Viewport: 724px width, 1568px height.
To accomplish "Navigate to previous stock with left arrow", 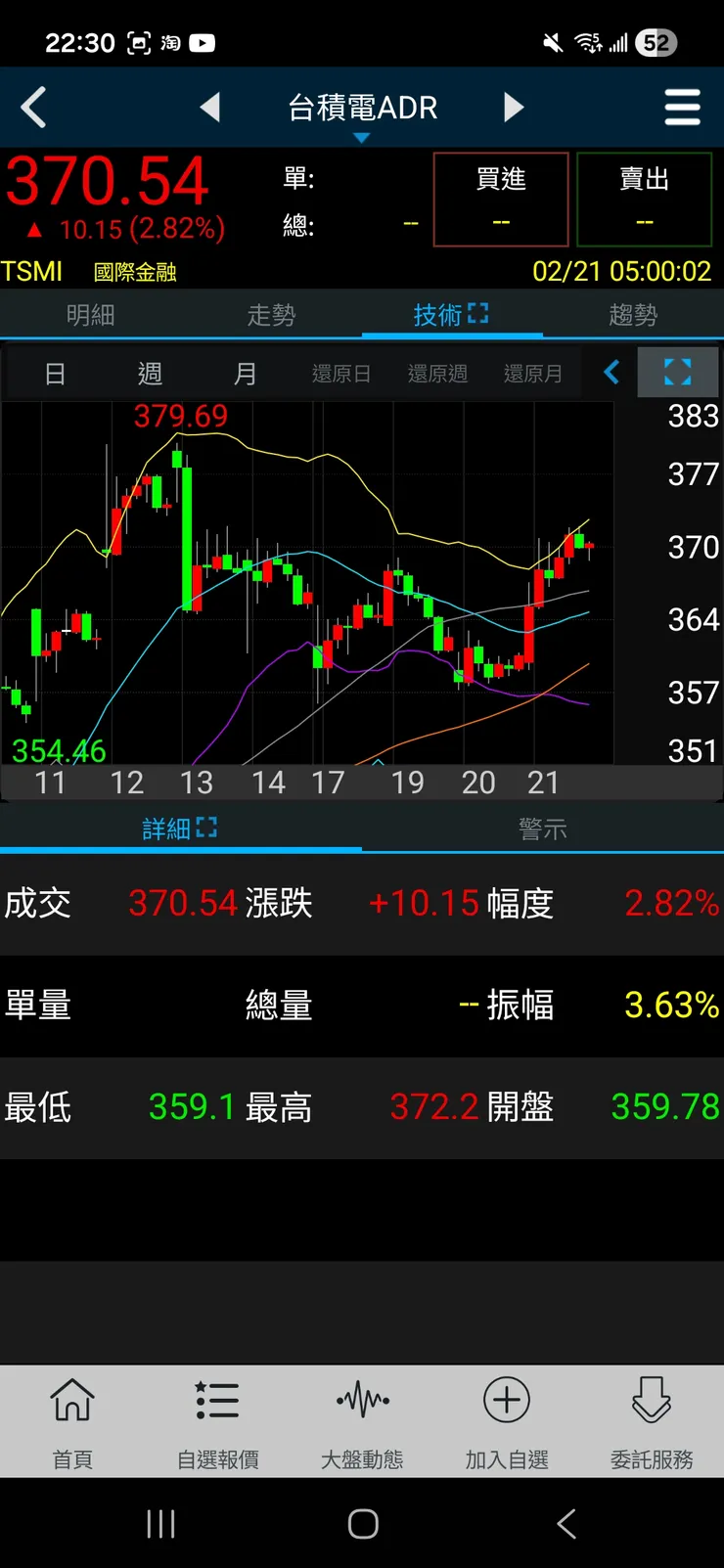I will tap(210, 108).
